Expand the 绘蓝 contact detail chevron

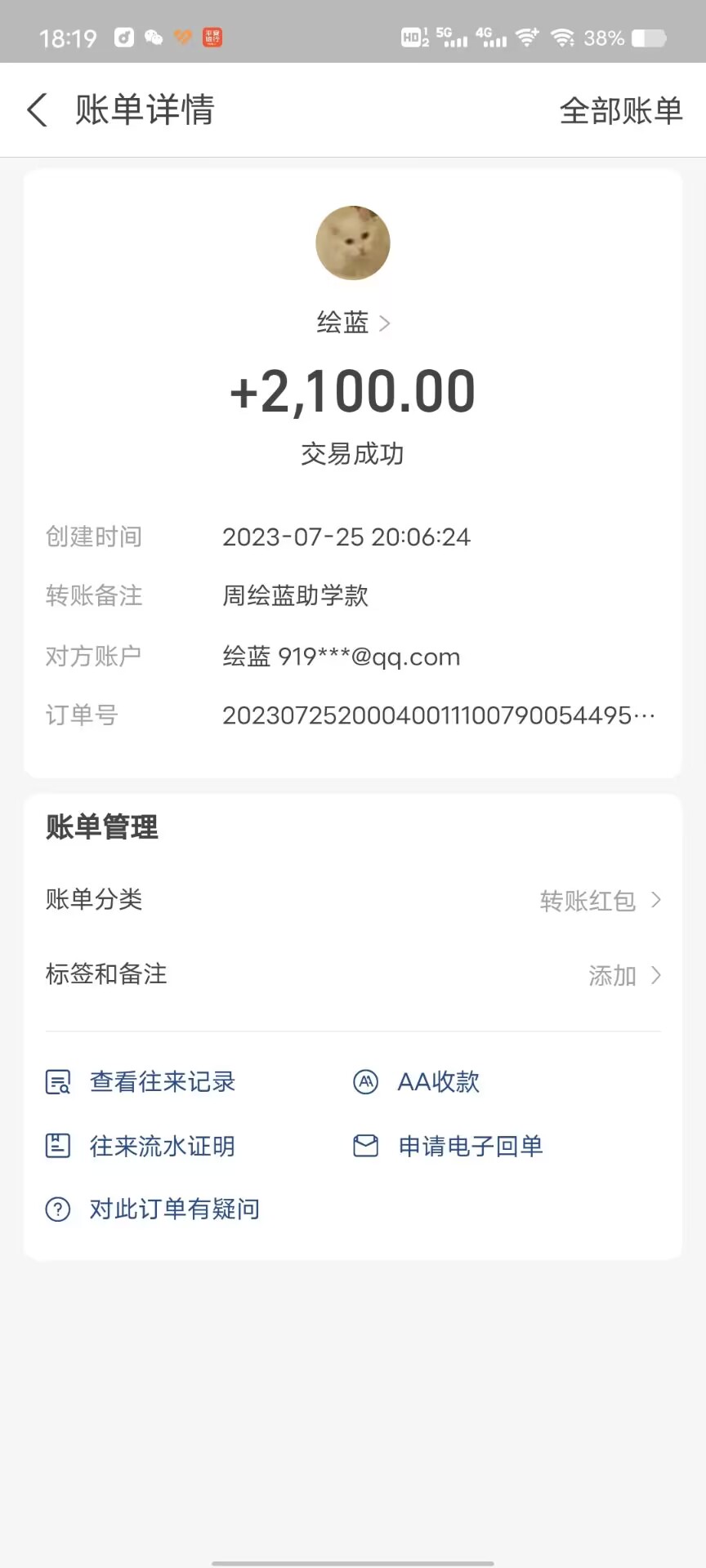[x=385, y=323]
